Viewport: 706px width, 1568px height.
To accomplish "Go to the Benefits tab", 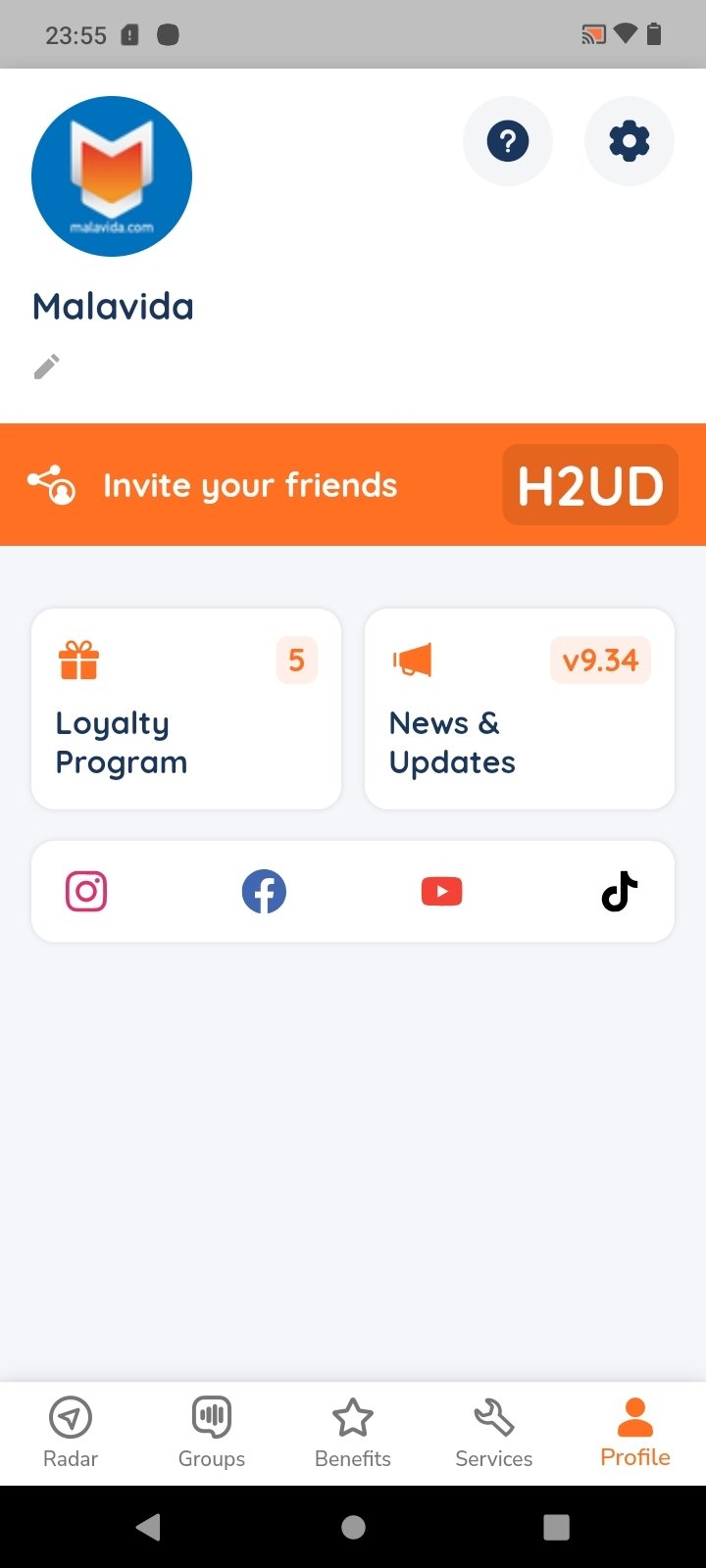I will pos(353,1433).
